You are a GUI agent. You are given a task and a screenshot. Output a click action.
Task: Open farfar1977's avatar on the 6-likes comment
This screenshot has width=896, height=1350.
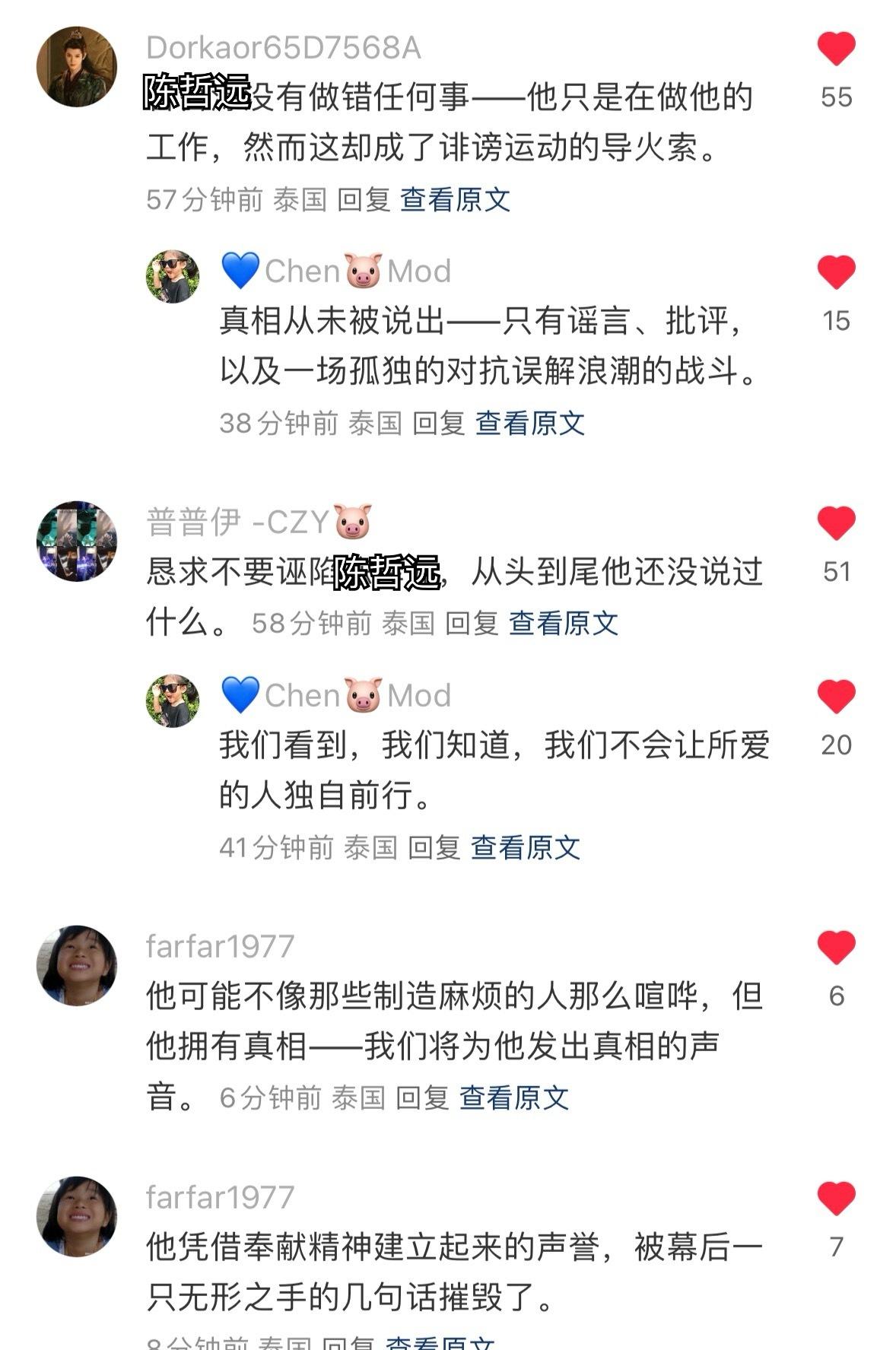pyautogui.click(x=77, y=965)
